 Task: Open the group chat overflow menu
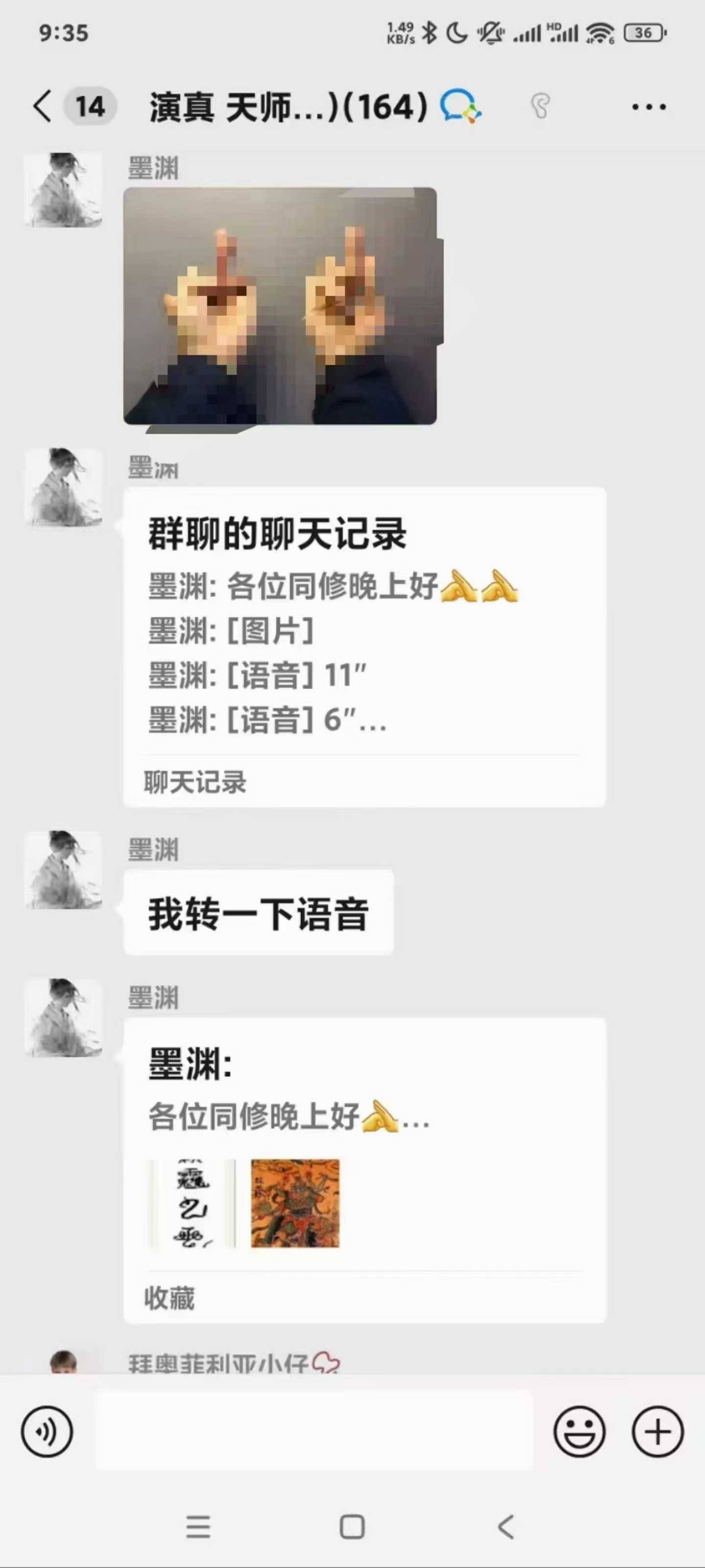[x=648, y=107]
